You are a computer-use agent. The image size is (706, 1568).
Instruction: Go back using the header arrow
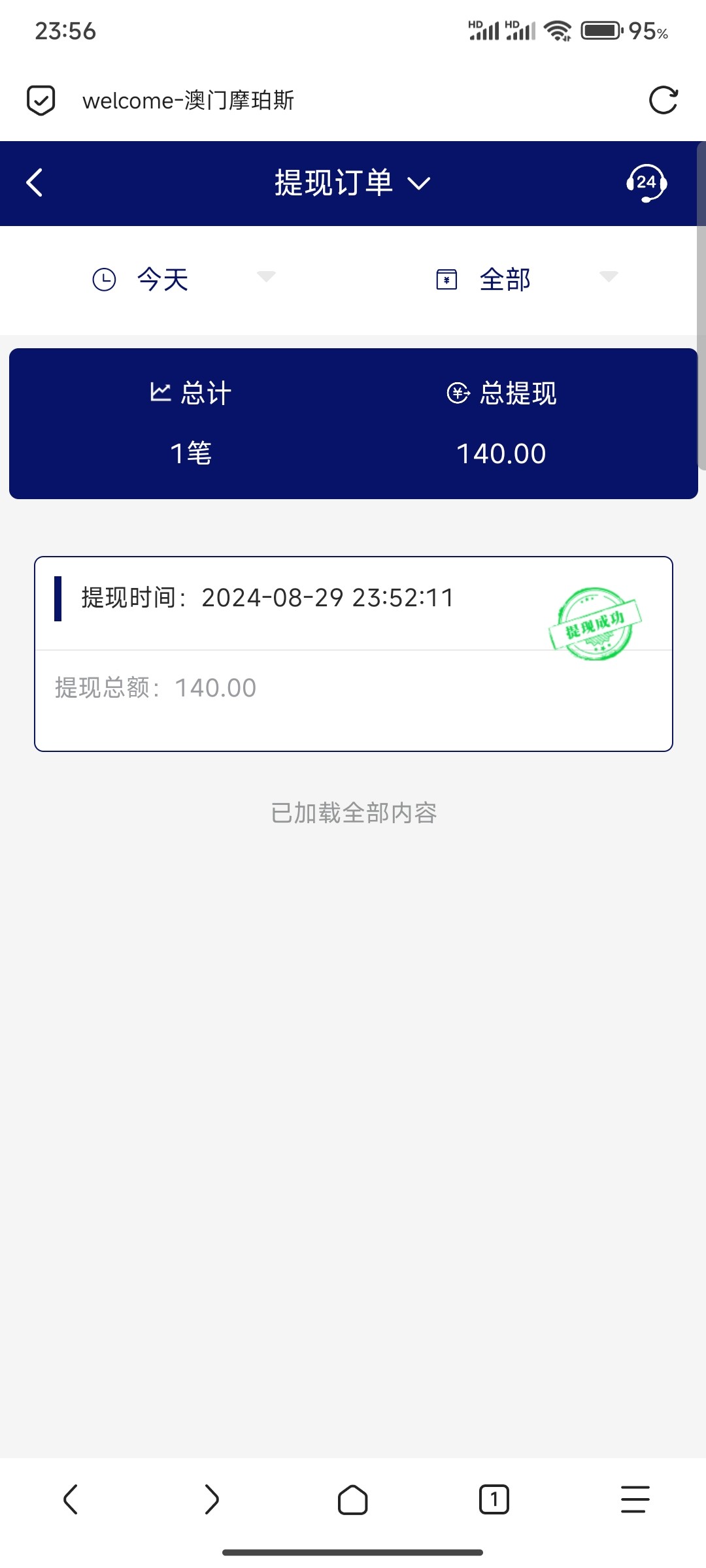pos(35,183)
